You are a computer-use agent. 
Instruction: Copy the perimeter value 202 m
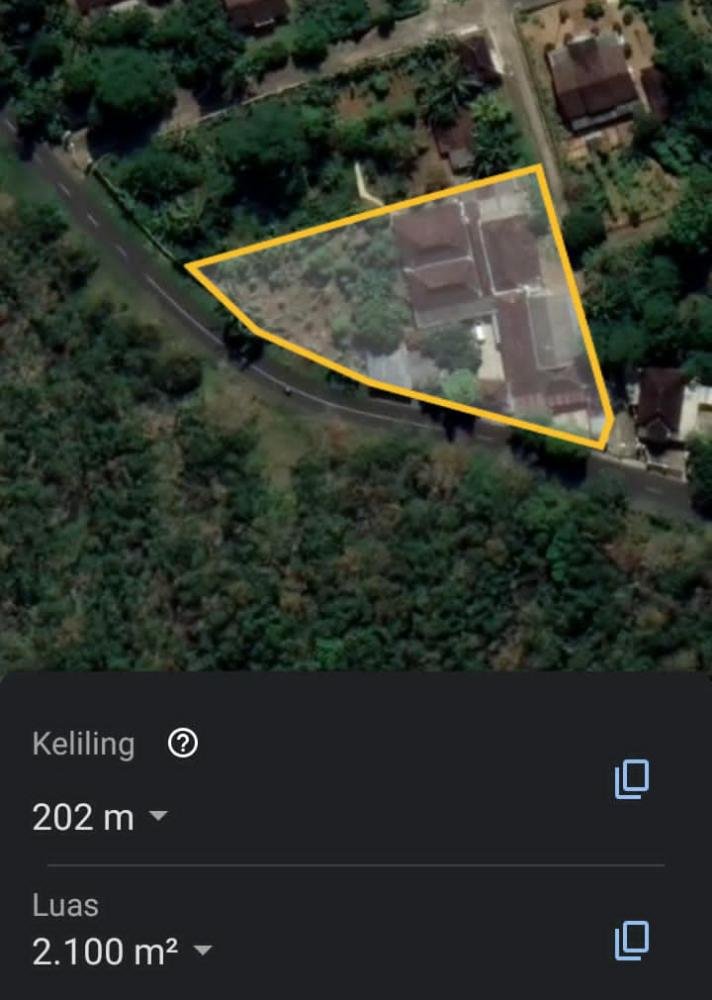pos(631,779)
